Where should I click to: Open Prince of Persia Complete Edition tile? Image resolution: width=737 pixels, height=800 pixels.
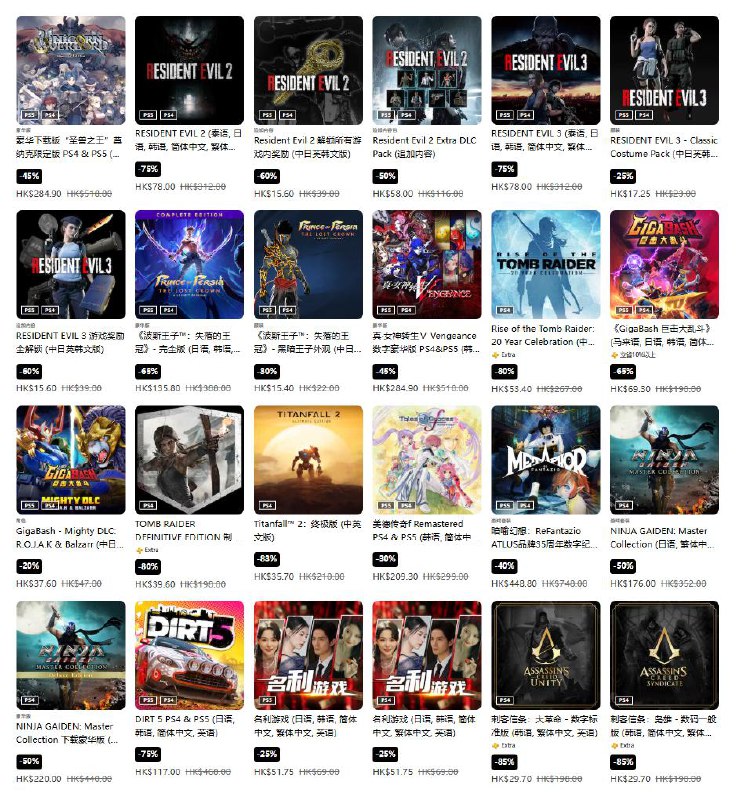[190, 264]
